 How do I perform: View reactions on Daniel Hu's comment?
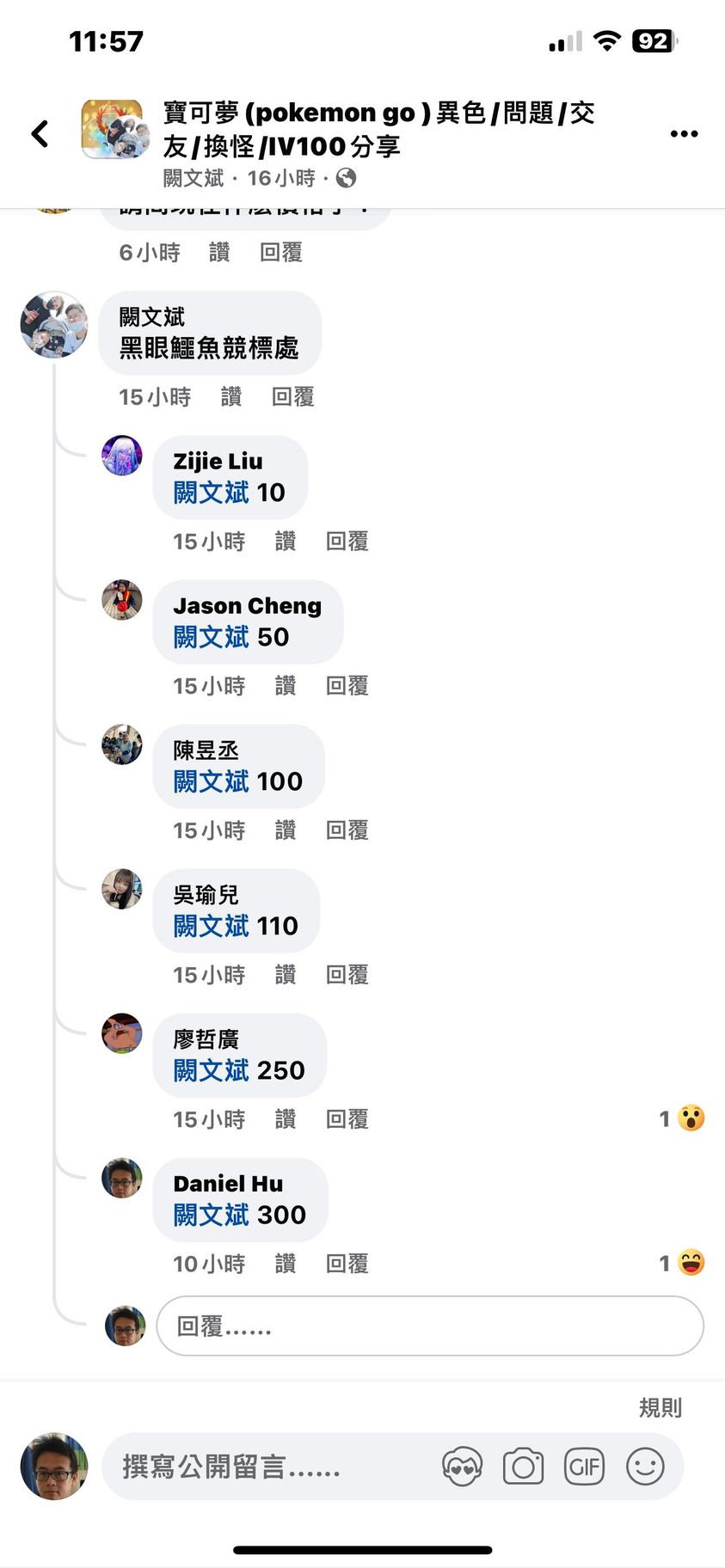coord(683,1263)
